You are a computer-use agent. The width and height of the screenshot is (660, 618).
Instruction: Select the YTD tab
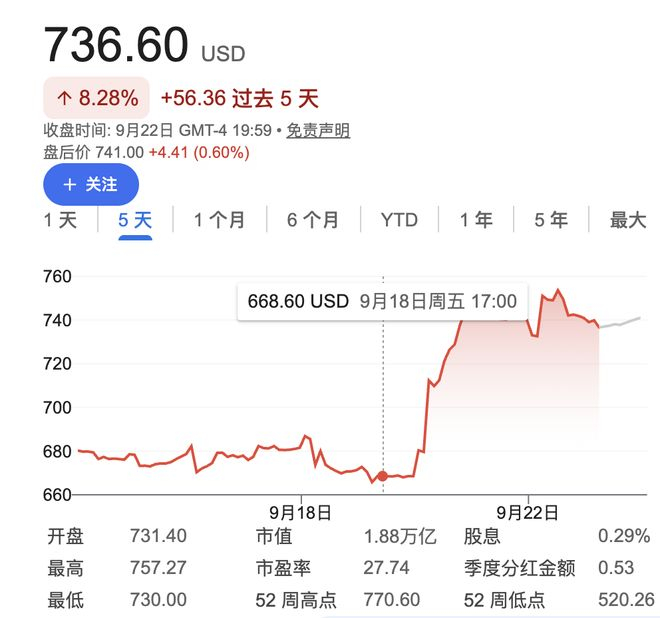point(399,220)
